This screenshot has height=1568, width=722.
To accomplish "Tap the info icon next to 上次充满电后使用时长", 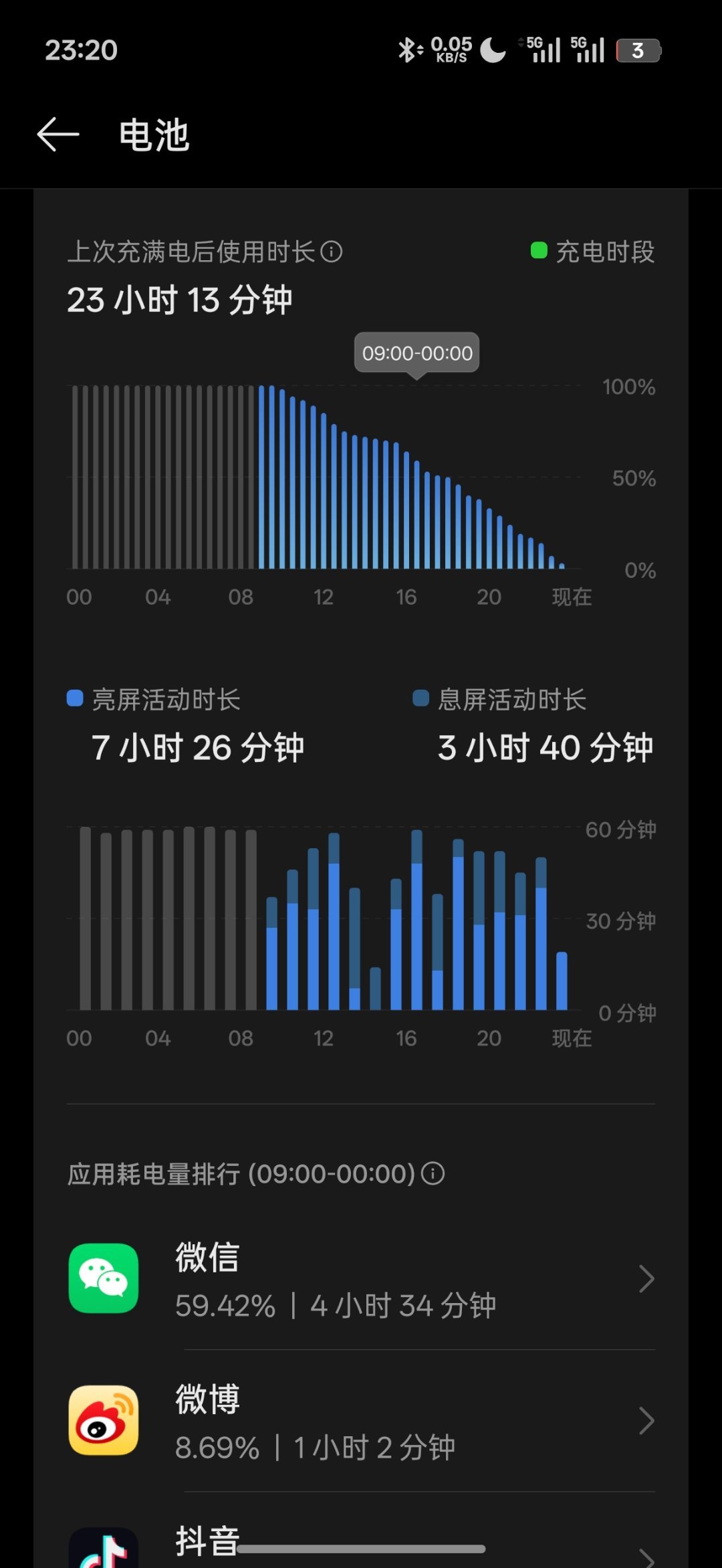I will (332, 252).
